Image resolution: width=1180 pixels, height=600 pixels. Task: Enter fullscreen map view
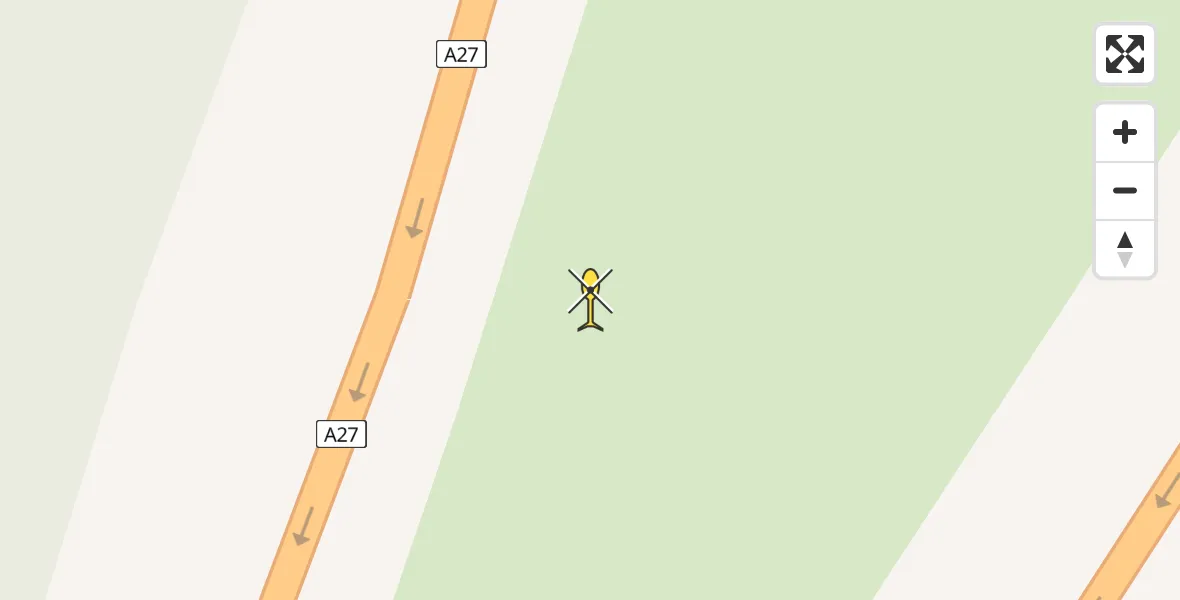coord(1124,54)
